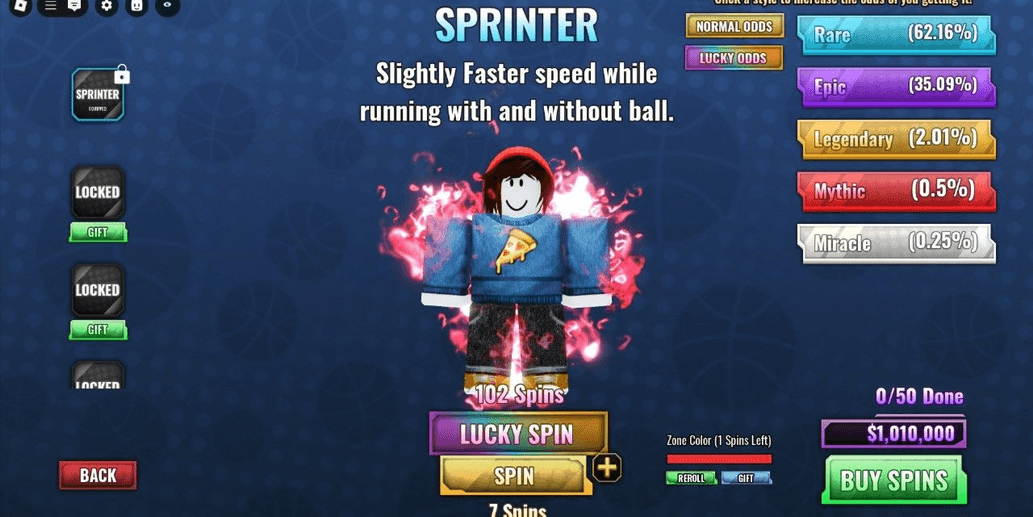Use a Lucky Spin

[517, 434]
